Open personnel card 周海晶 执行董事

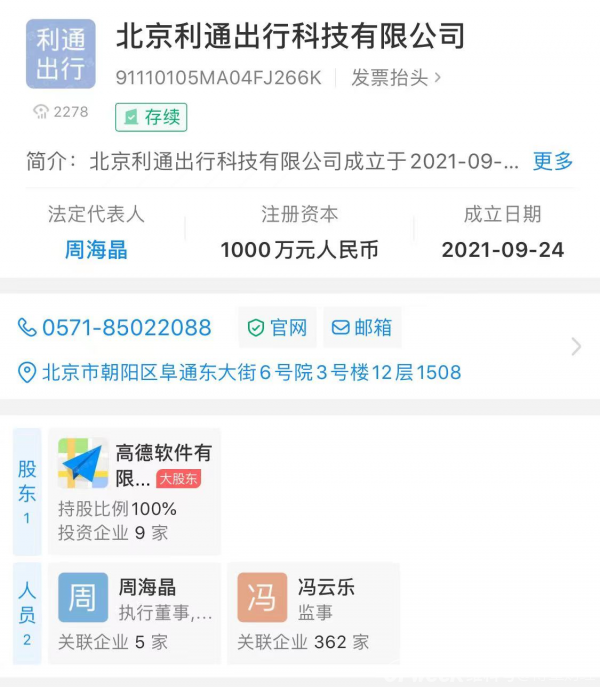pyautogui.click(x=134, y=612)
